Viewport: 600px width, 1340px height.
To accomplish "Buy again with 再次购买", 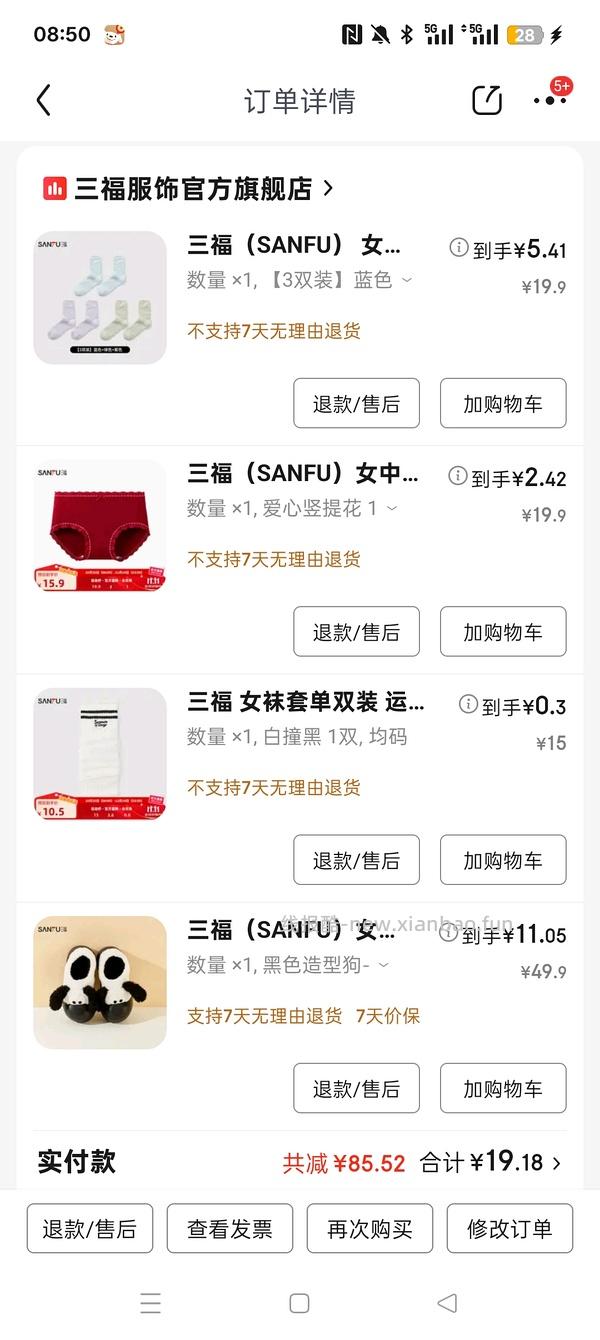I will pyautogui.click(x=370, y=1229).
